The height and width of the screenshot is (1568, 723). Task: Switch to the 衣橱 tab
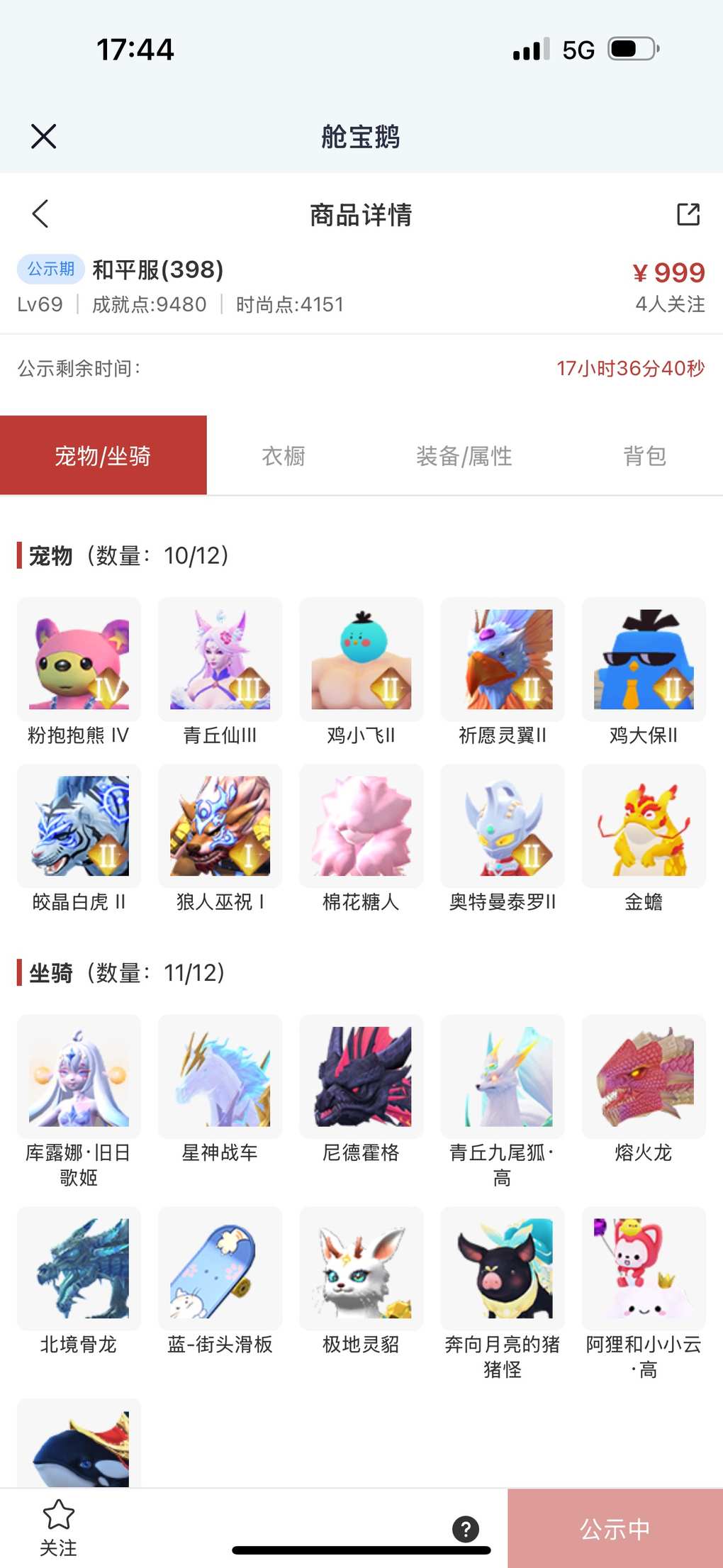point(284,456)
